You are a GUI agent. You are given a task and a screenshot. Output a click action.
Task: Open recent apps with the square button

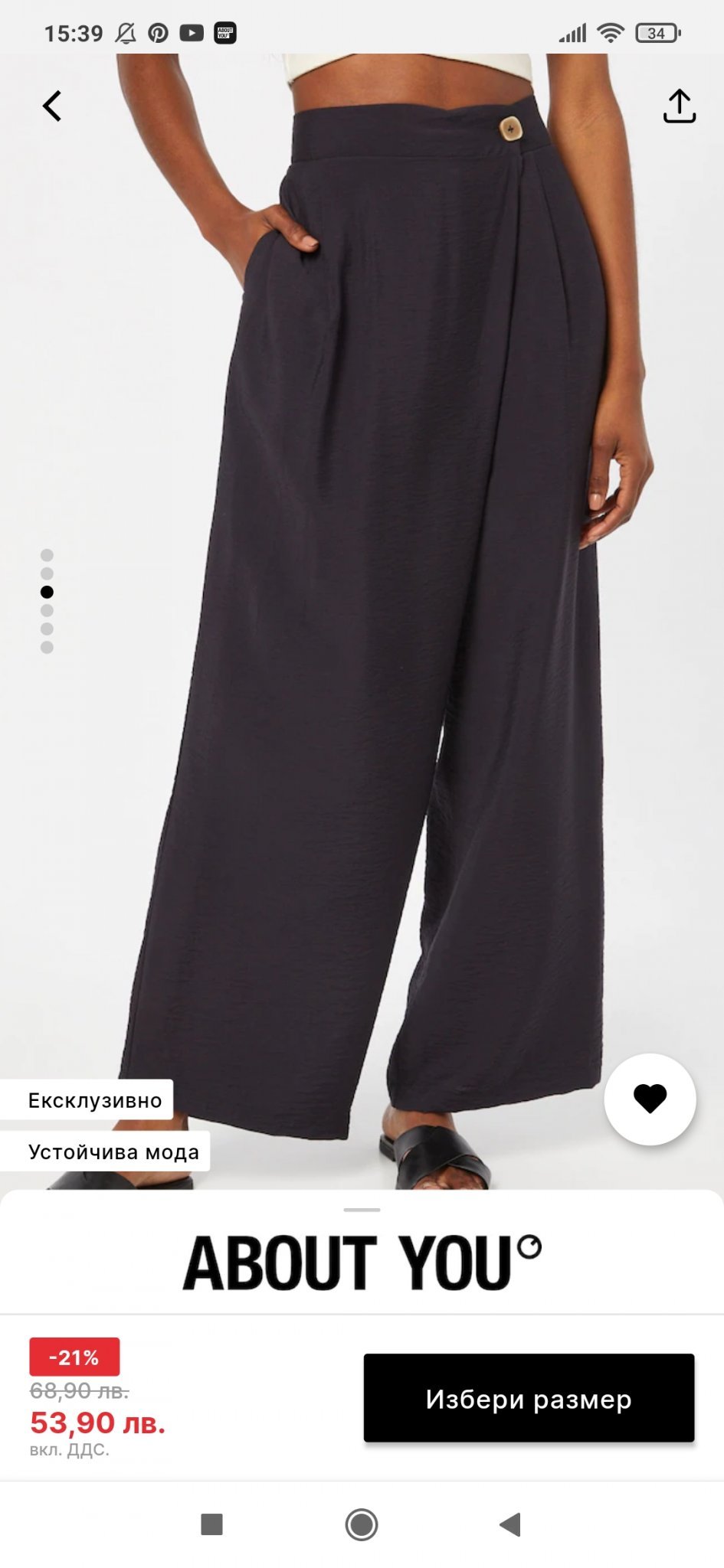pos(211,1524)
